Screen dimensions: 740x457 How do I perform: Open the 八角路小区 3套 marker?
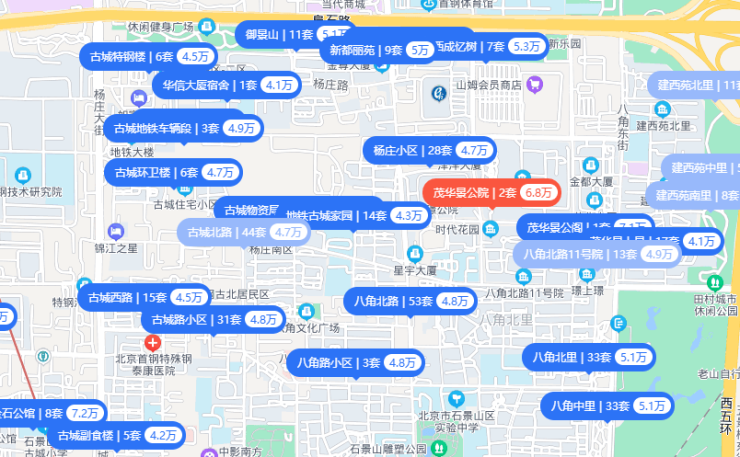(354, 362)
